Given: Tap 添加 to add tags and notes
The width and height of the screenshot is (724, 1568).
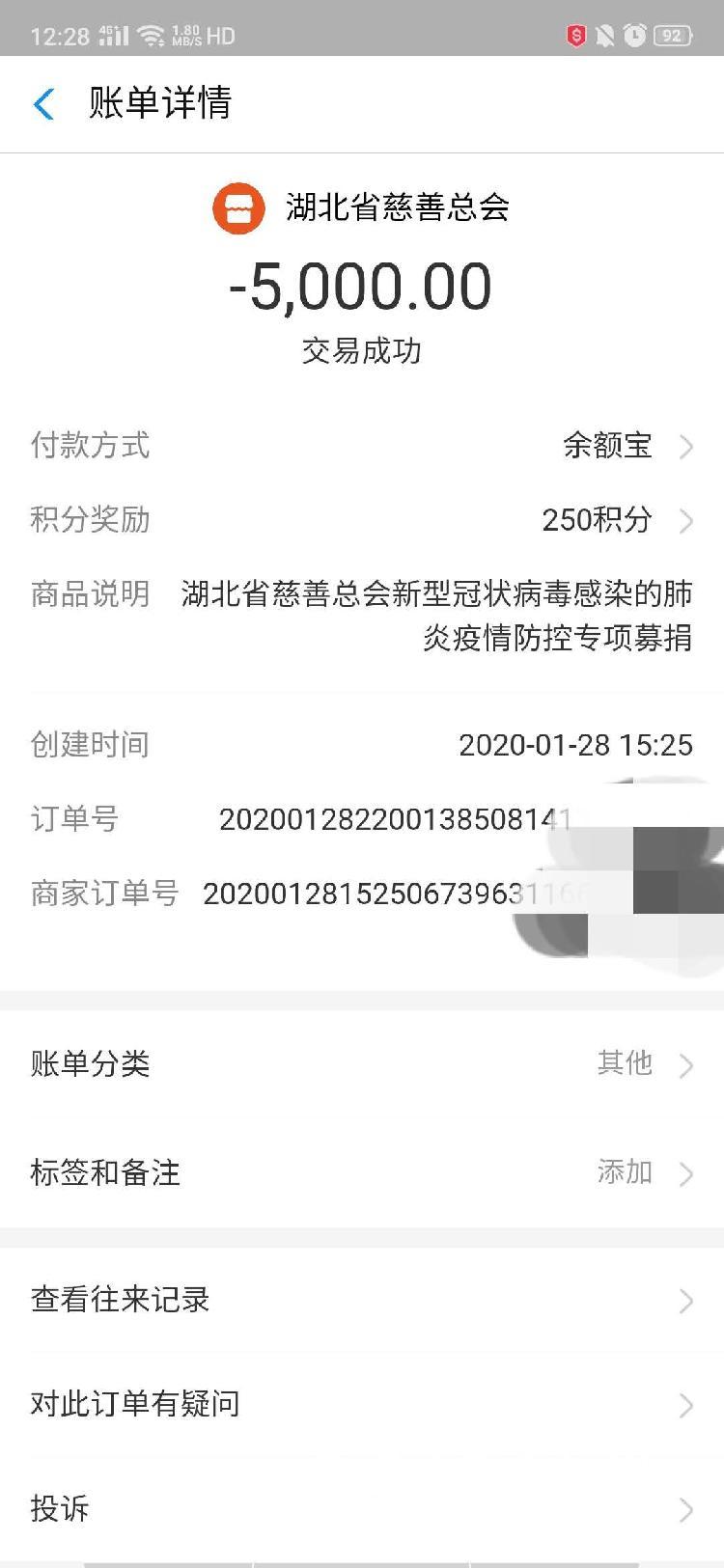Looking at the screenshot, I should tap(623, 1173).
